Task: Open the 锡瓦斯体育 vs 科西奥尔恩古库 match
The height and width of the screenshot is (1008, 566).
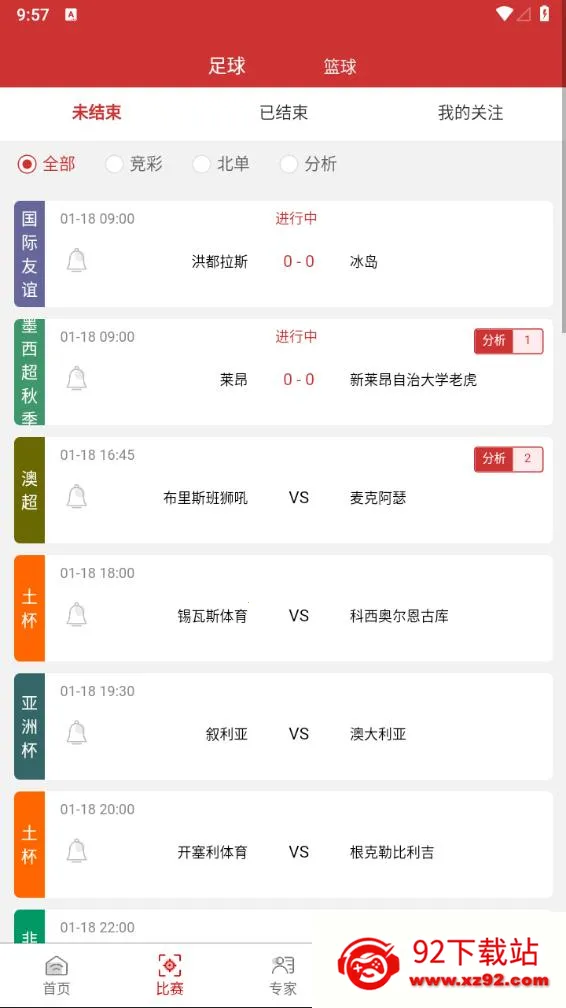Action: click(x=298, y=608)
